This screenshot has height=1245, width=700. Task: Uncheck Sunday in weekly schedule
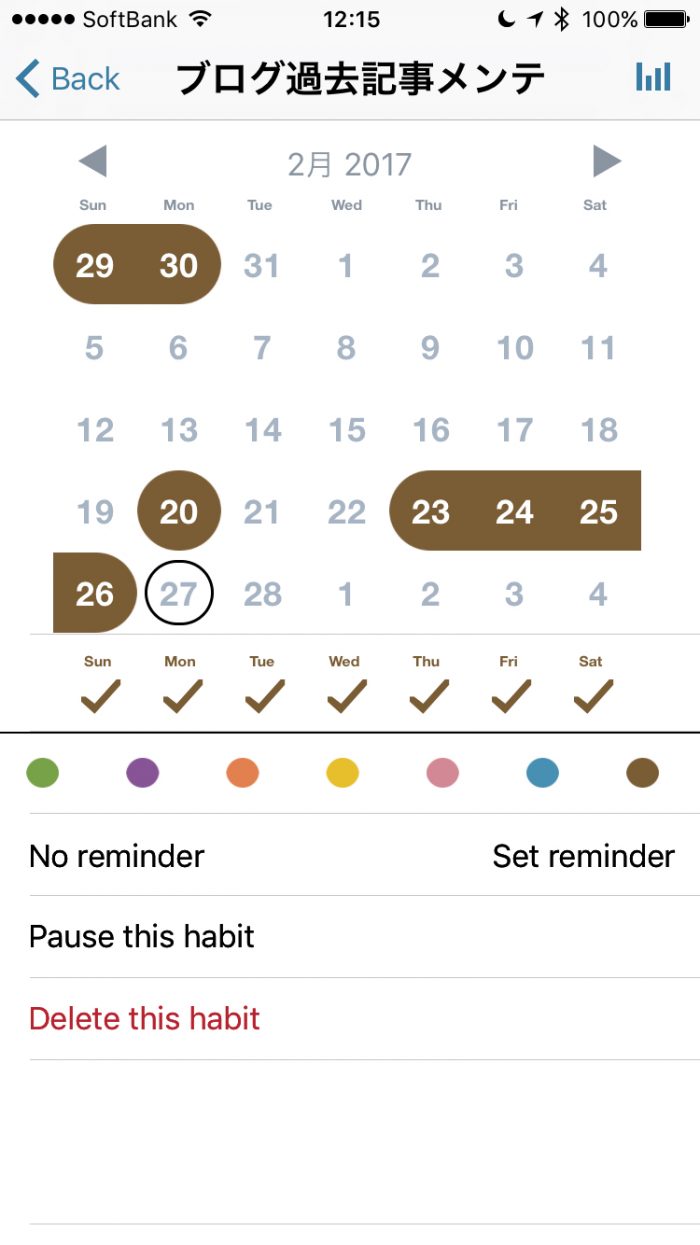[x=98, y=694]
